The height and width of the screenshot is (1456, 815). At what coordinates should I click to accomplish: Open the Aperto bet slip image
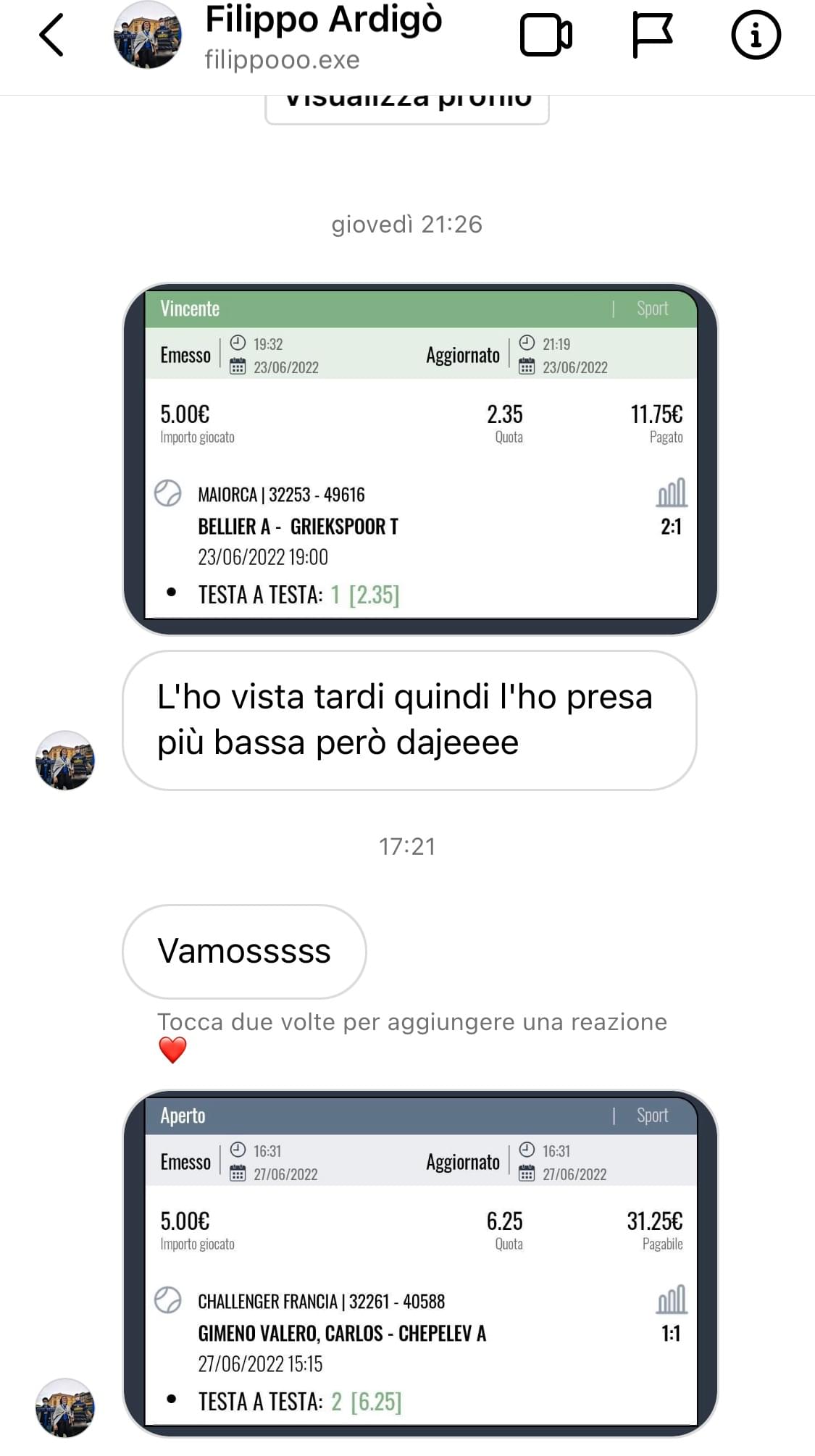coord(420,1263)
